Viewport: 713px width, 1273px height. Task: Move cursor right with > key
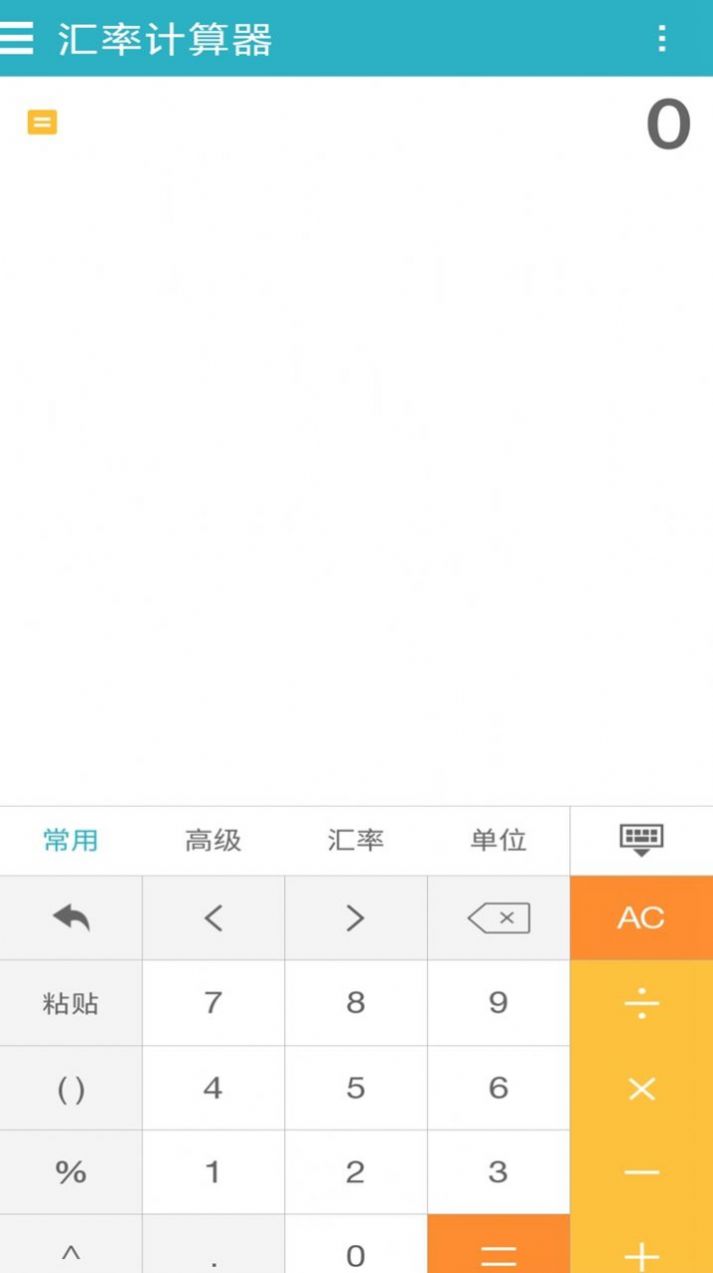[x=355, y=918]
